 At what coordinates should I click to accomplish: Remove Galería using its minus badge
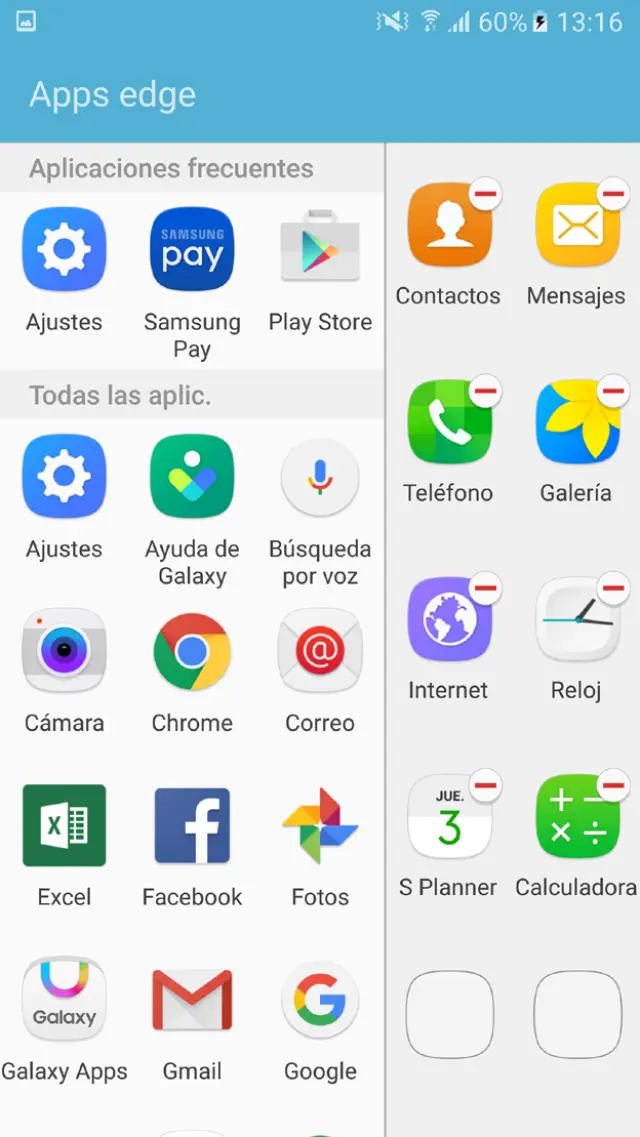coord(612,391)
